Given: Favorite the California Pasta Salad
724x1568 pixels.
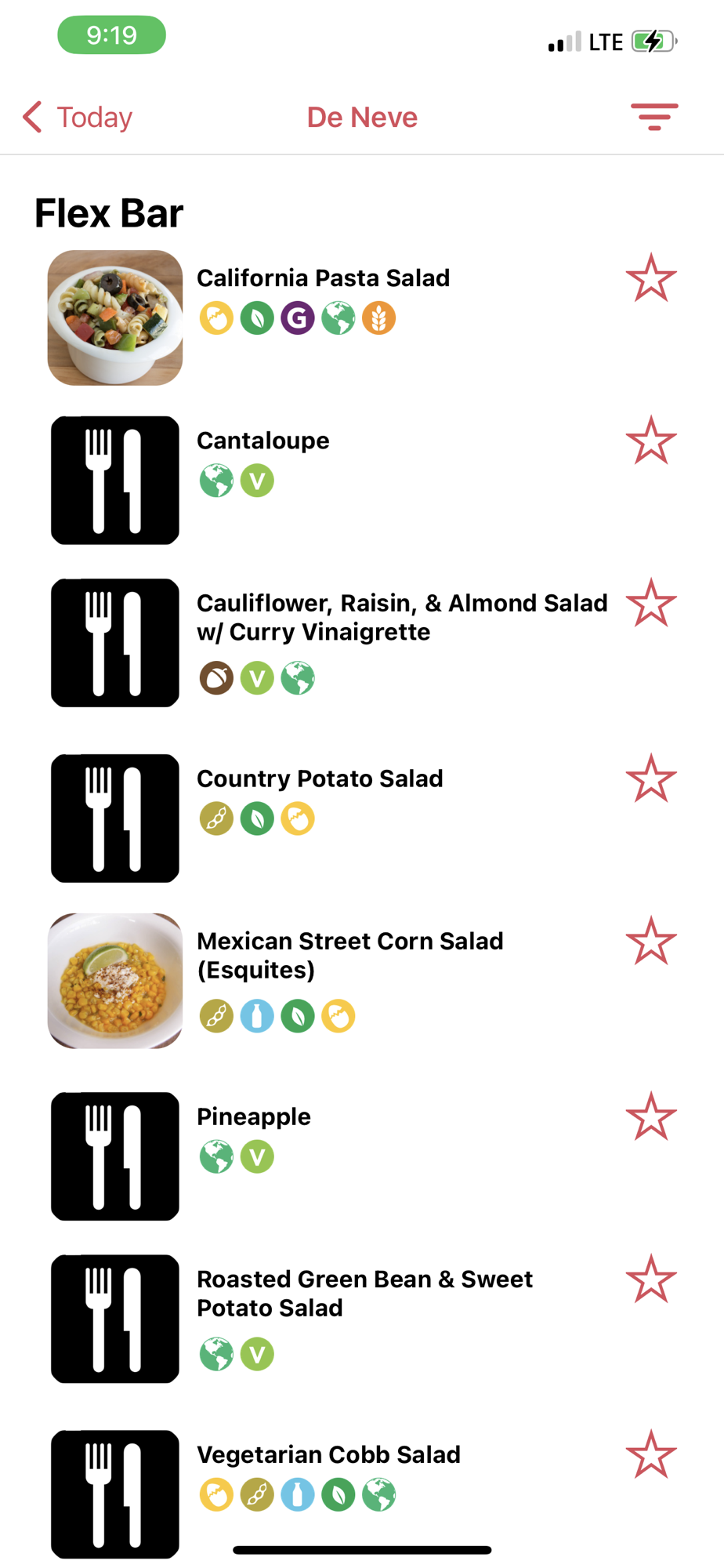Looking at the screenshot, I should (x=651, y=278).
